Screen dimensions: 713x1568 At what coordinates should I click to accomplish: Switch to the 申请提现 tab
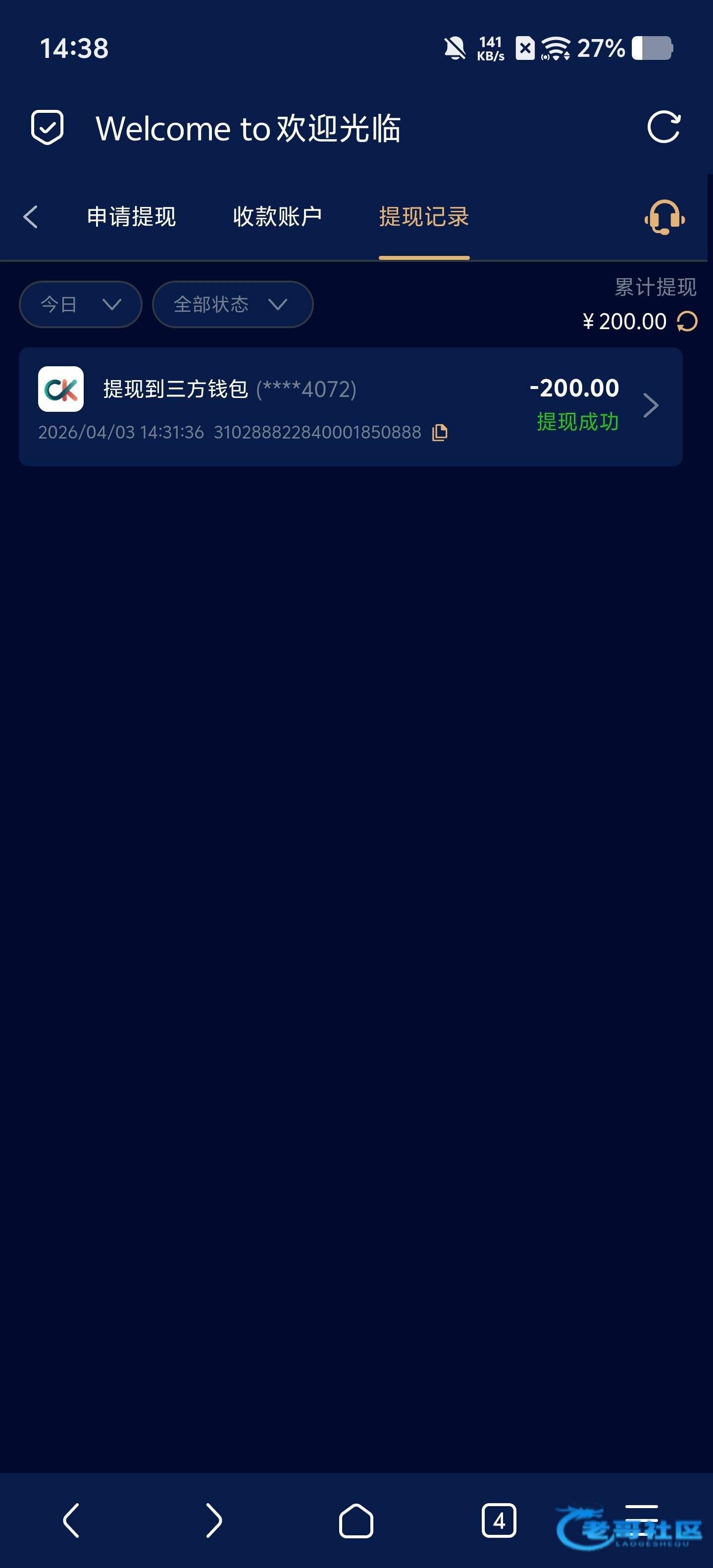[x=131, y=217]
